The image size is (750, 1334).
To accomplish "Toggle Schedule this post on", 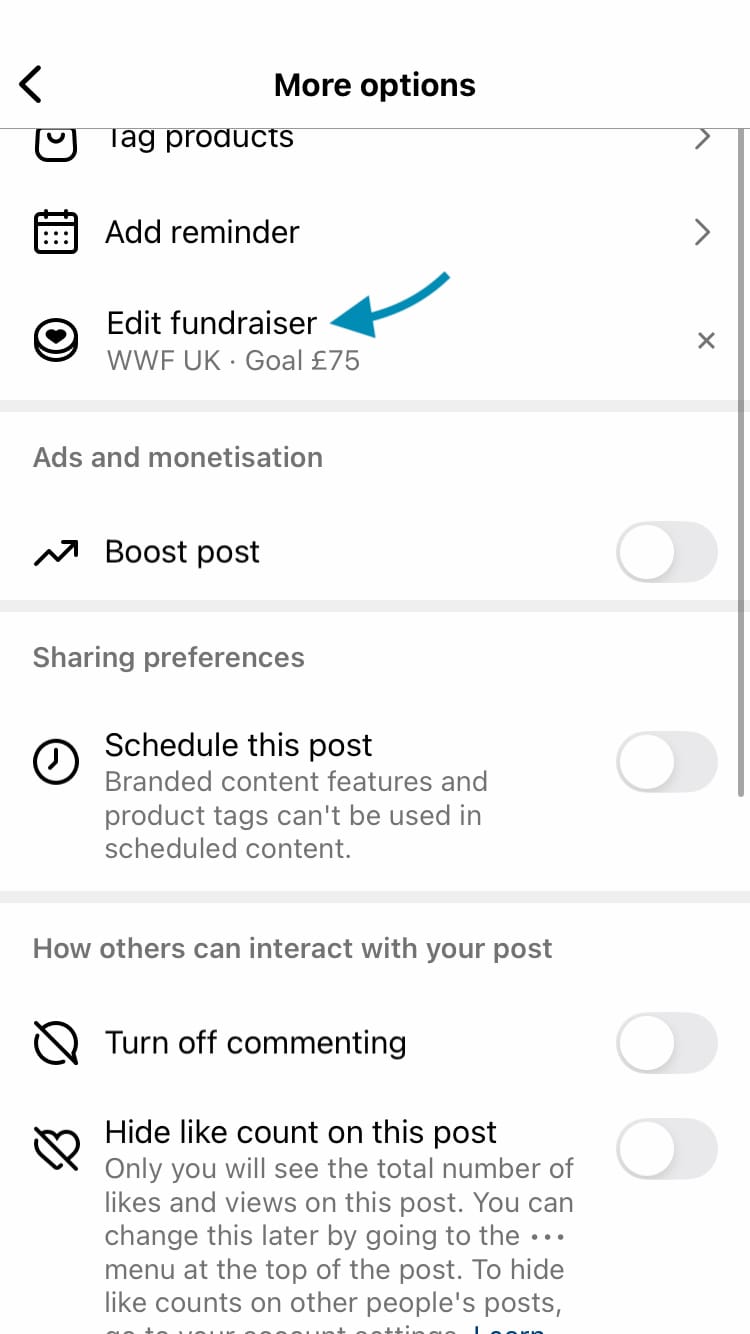I will tap(667, 762).
